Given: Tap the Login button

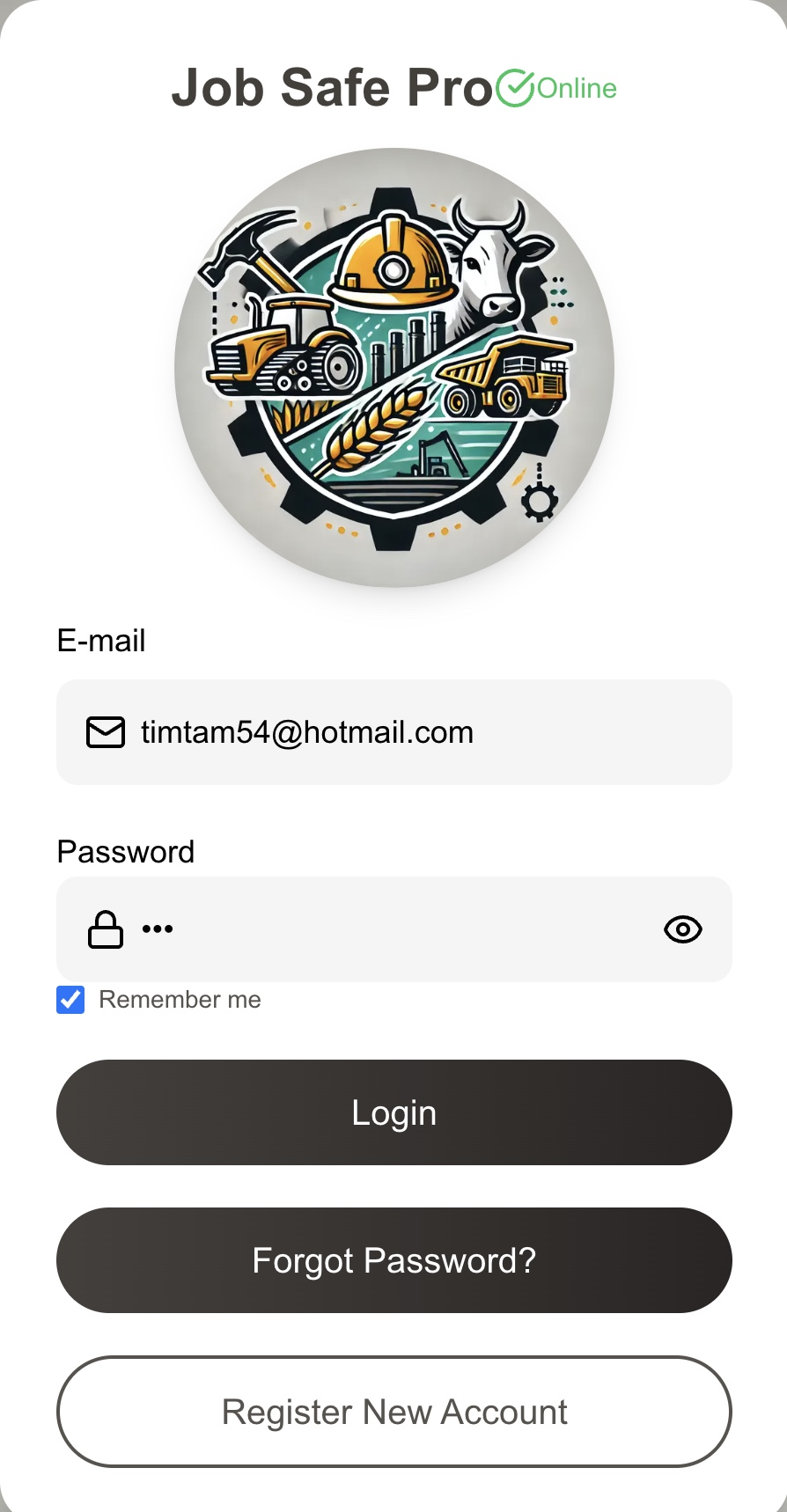Looking at the screenshot, I should coord(393,1112).
